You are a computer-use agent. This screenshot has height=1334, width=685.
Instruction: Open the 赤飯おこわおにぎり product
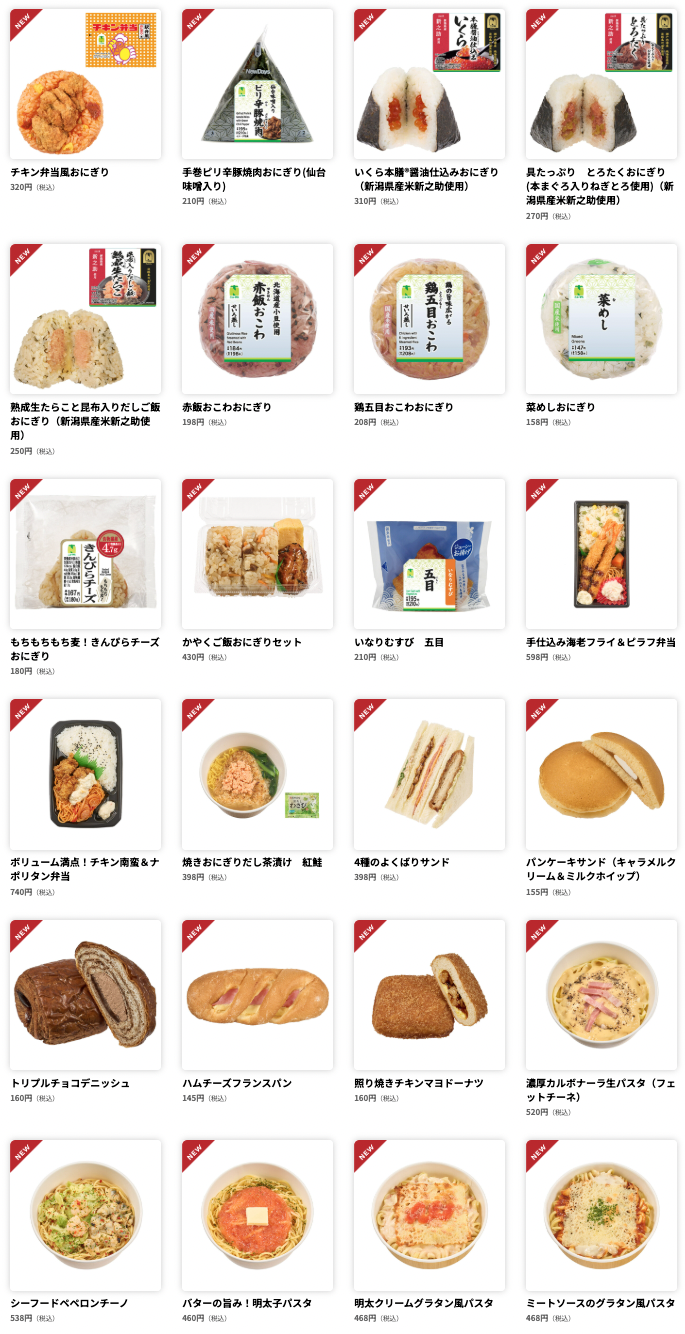click(x=257, y=320)
